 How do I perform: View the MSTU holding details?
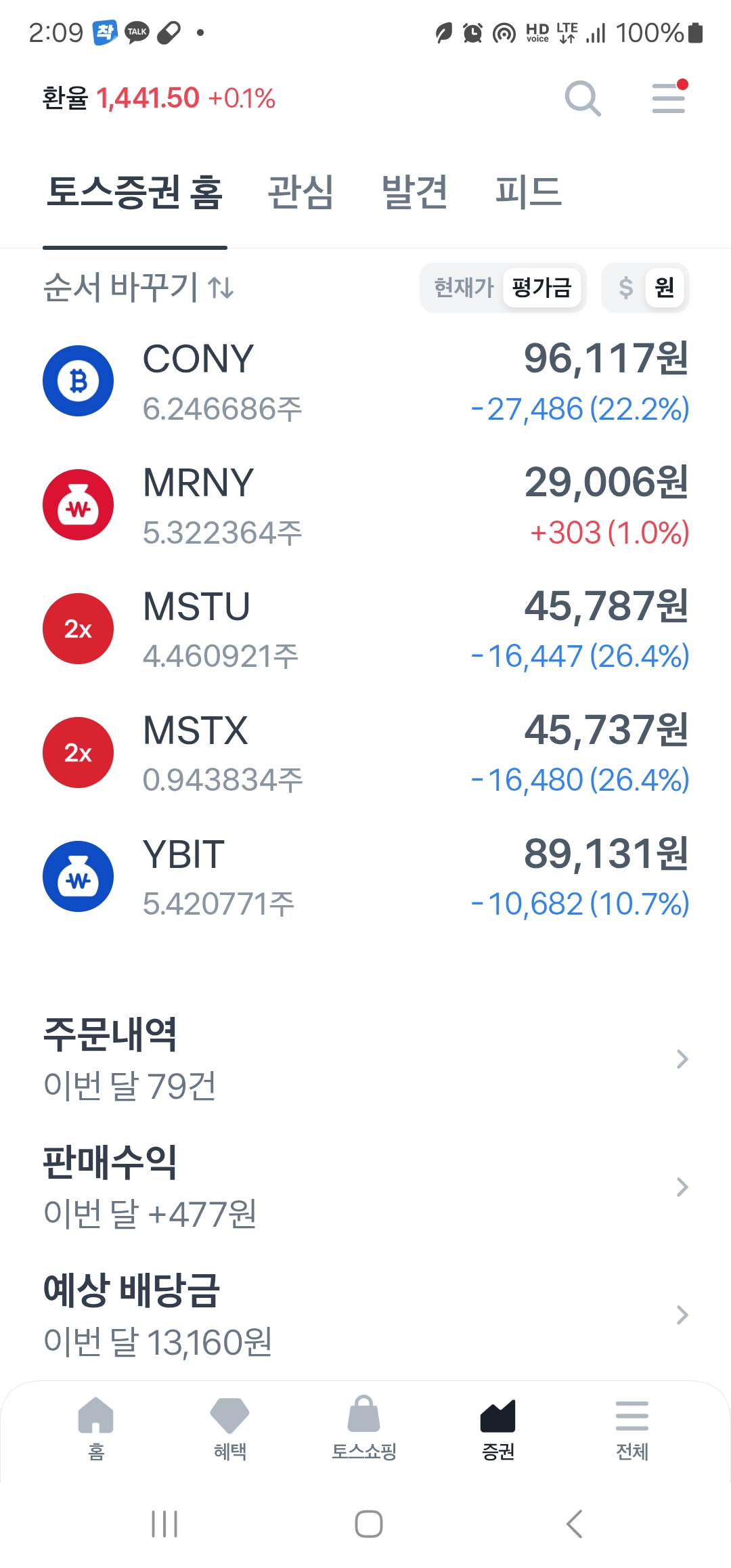click(365, 630)
